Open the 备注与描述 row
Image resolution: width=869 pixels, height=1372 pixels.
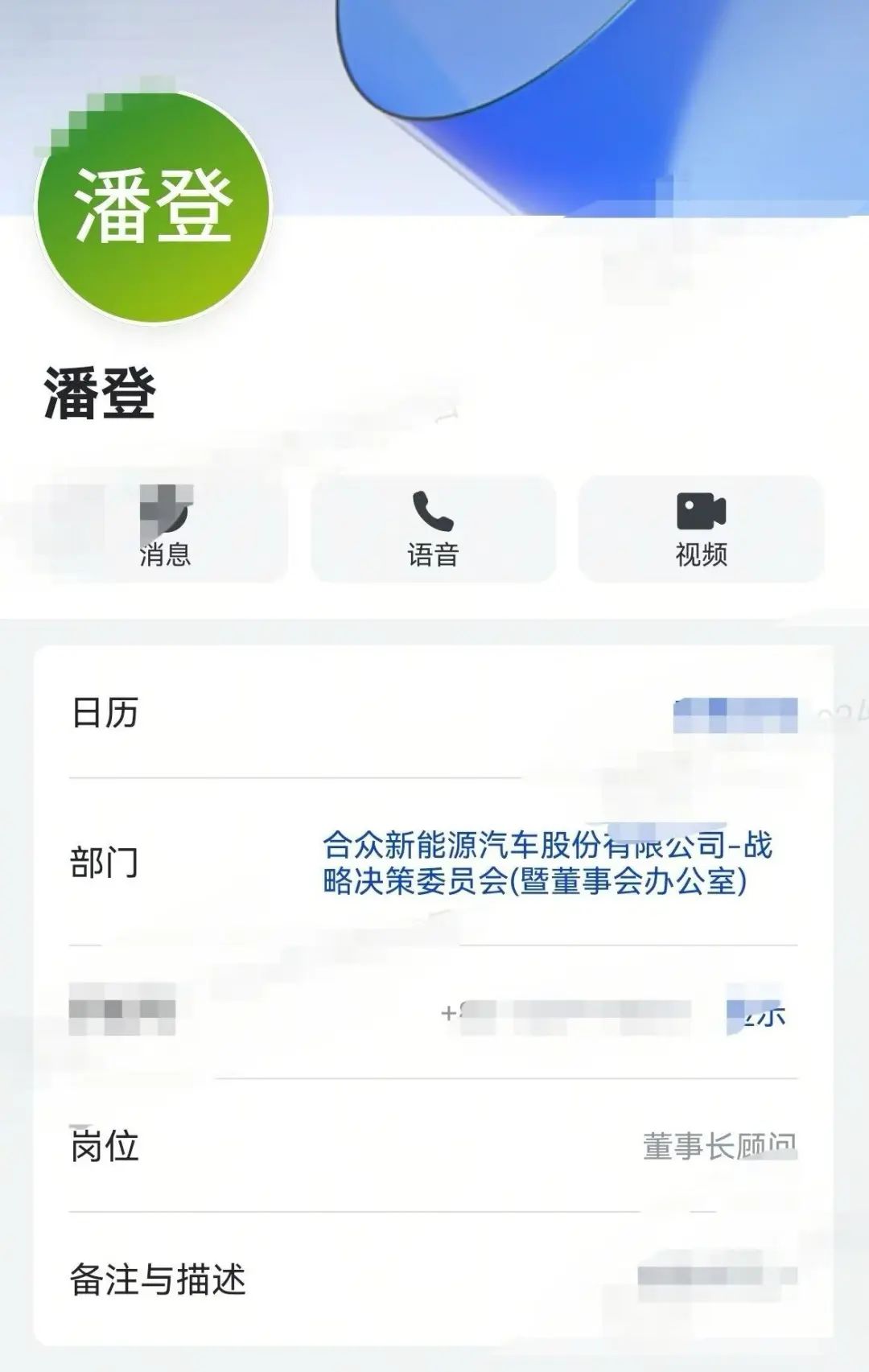pyautogui.click(x=433, y=1279)
